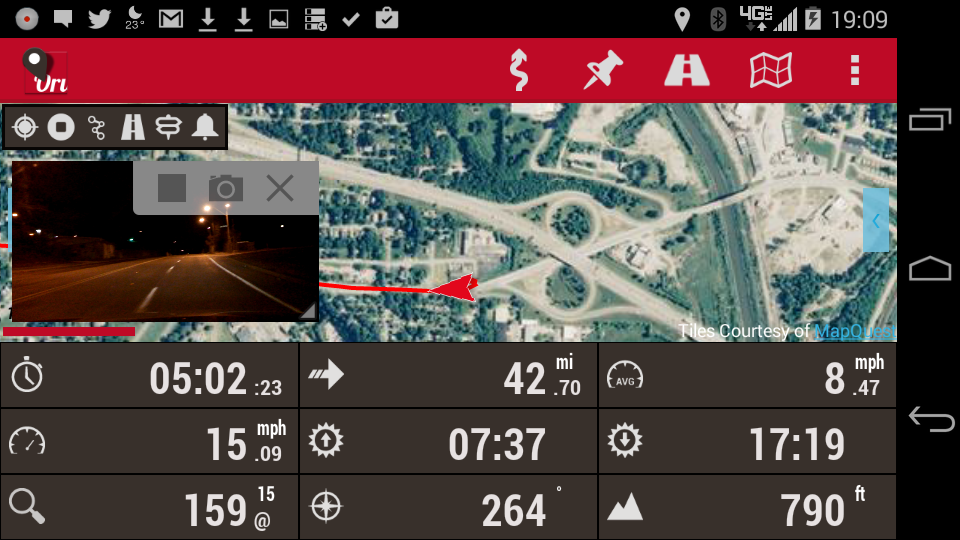Take a snapshot with the camera icon
960x540 pixels.
tap(226, 188)
